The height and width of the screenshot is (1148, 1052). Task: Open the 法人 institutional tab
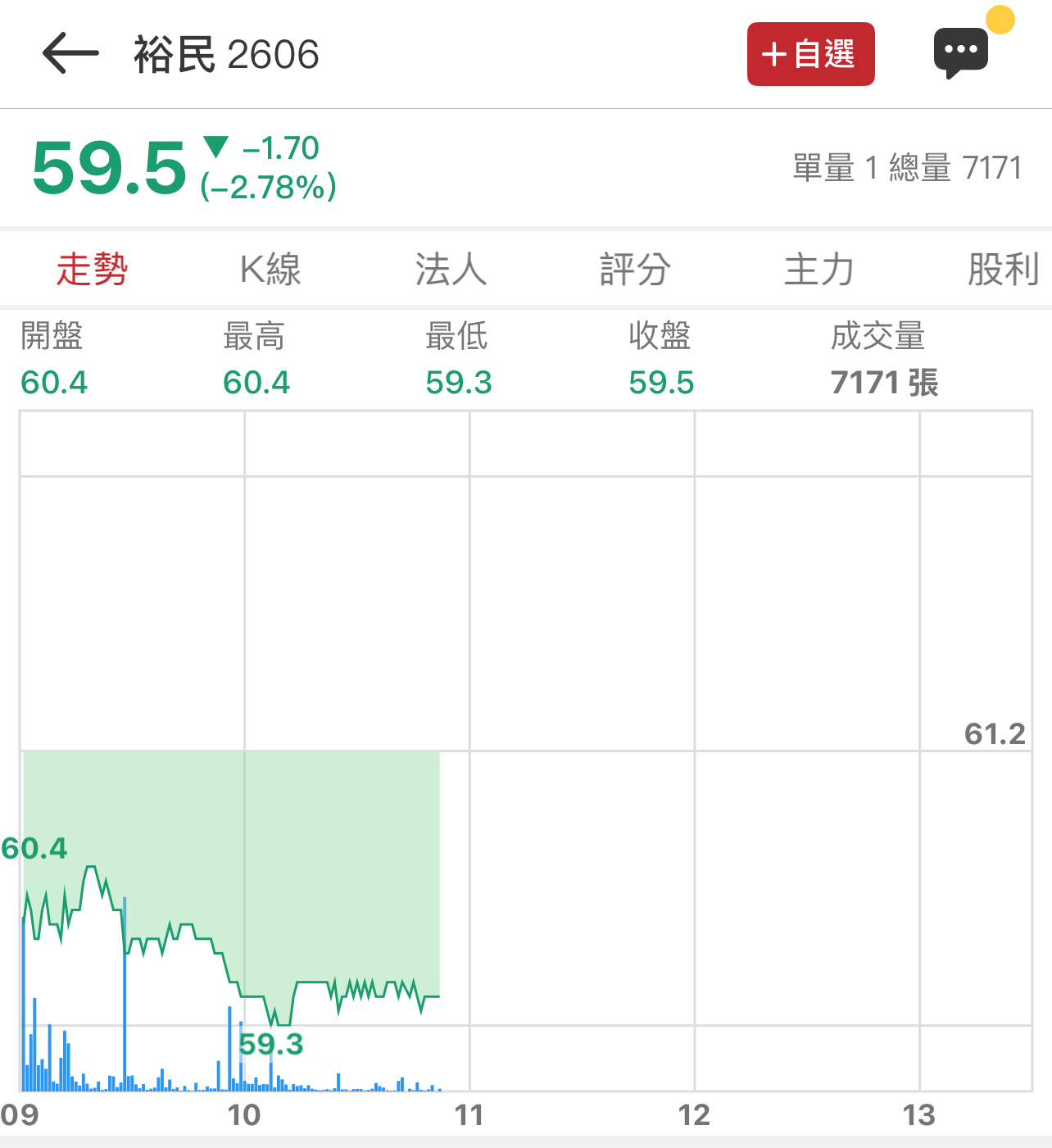pyautogui.click(x=451, y=270)
